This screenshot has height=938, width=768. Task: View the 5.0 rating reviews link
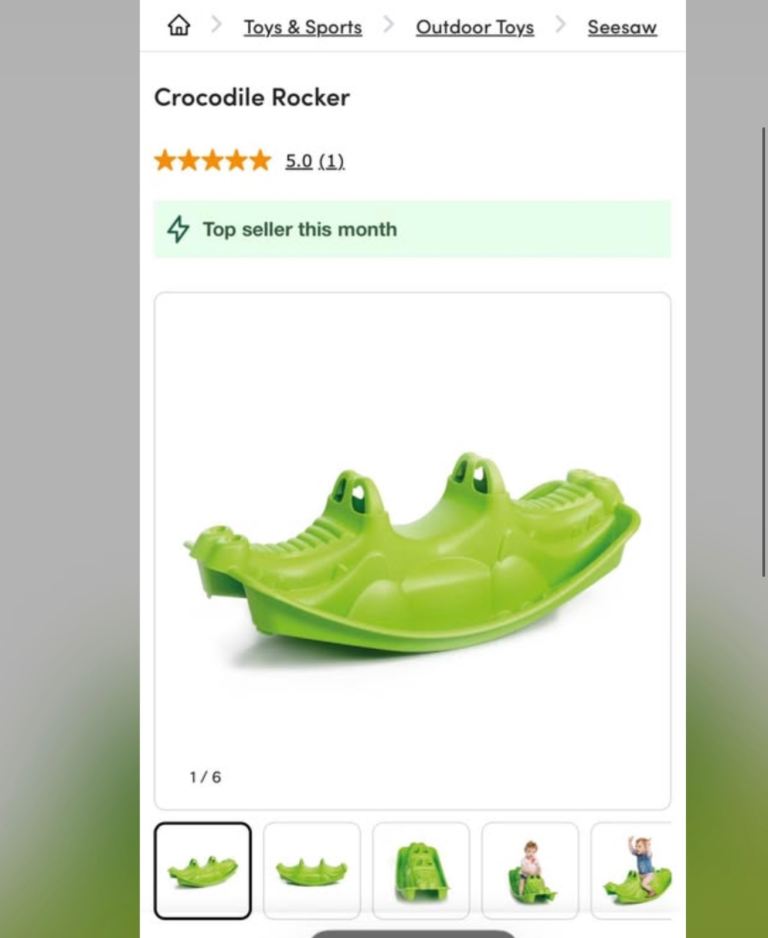(x=315, y=161)
